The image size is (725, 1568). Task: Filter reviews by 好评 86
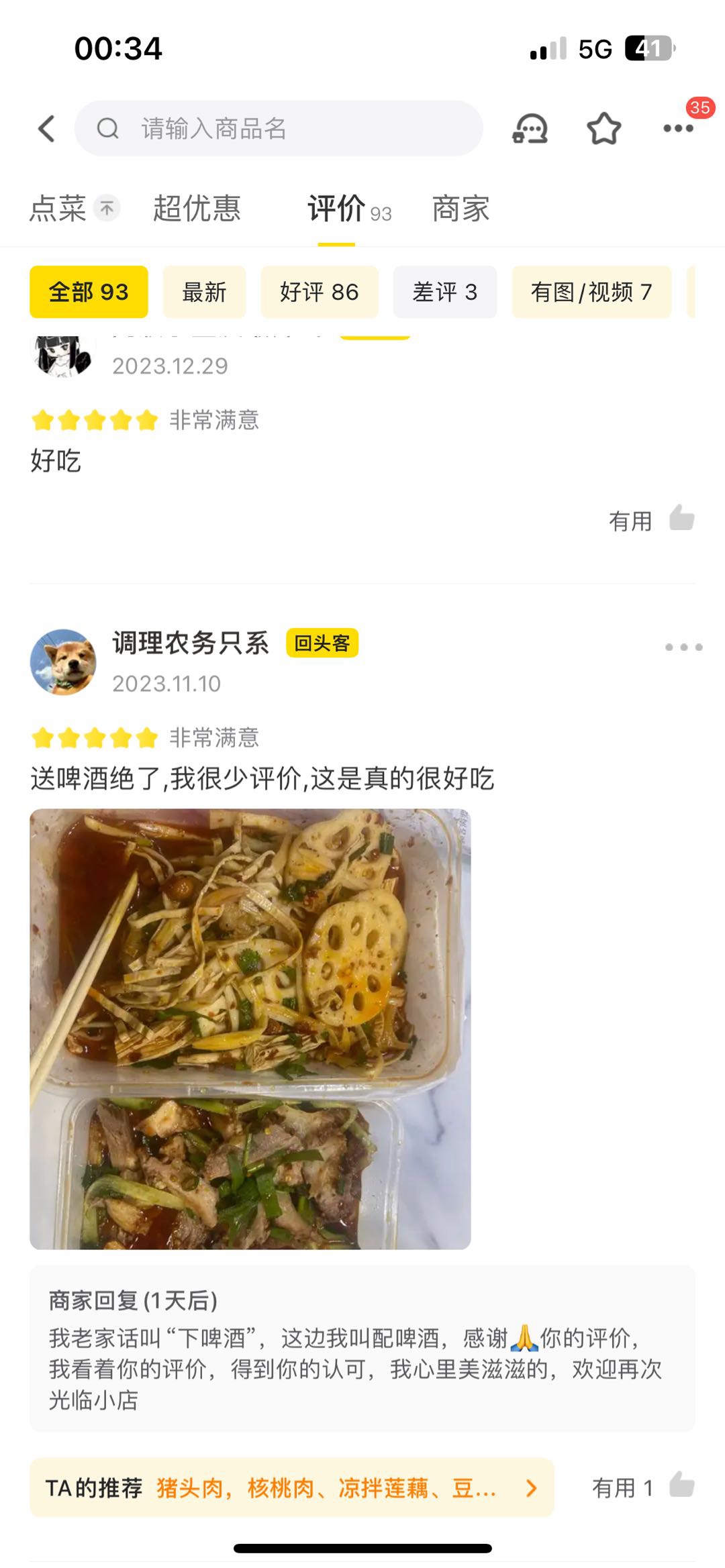[x=319, y=292]
